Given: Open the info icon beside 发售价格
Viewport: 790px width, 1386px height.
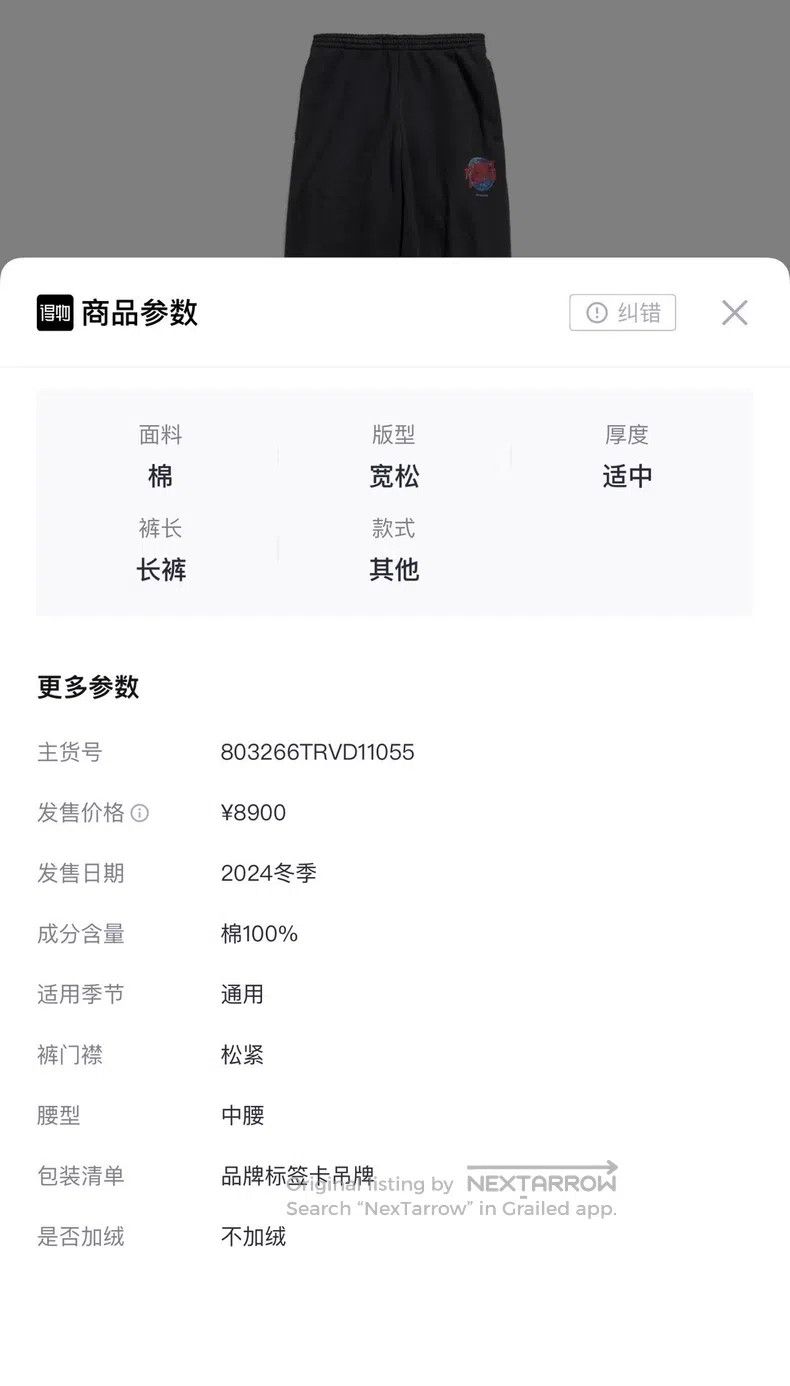Looking at the screenshot, I should pyautogui.click(x=140, y=813).
